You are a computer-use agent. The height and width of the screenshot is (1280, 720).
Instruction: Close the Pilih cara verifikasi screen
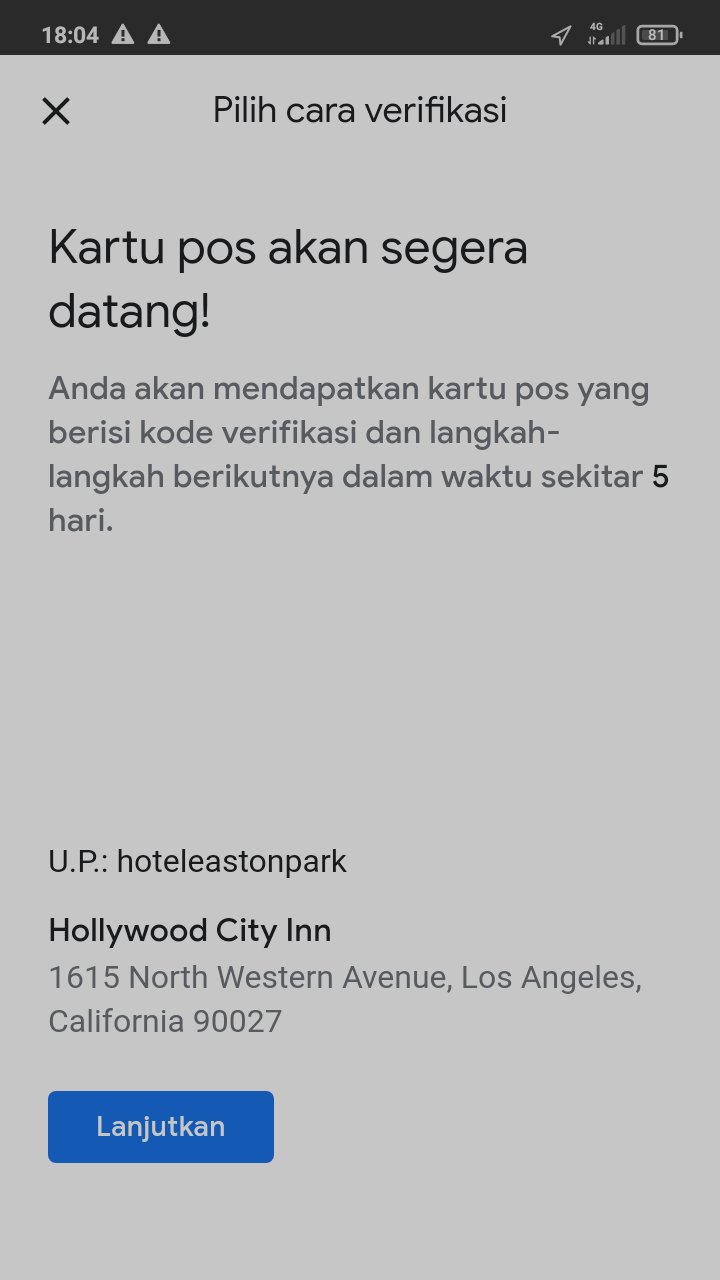click(56, 111)
